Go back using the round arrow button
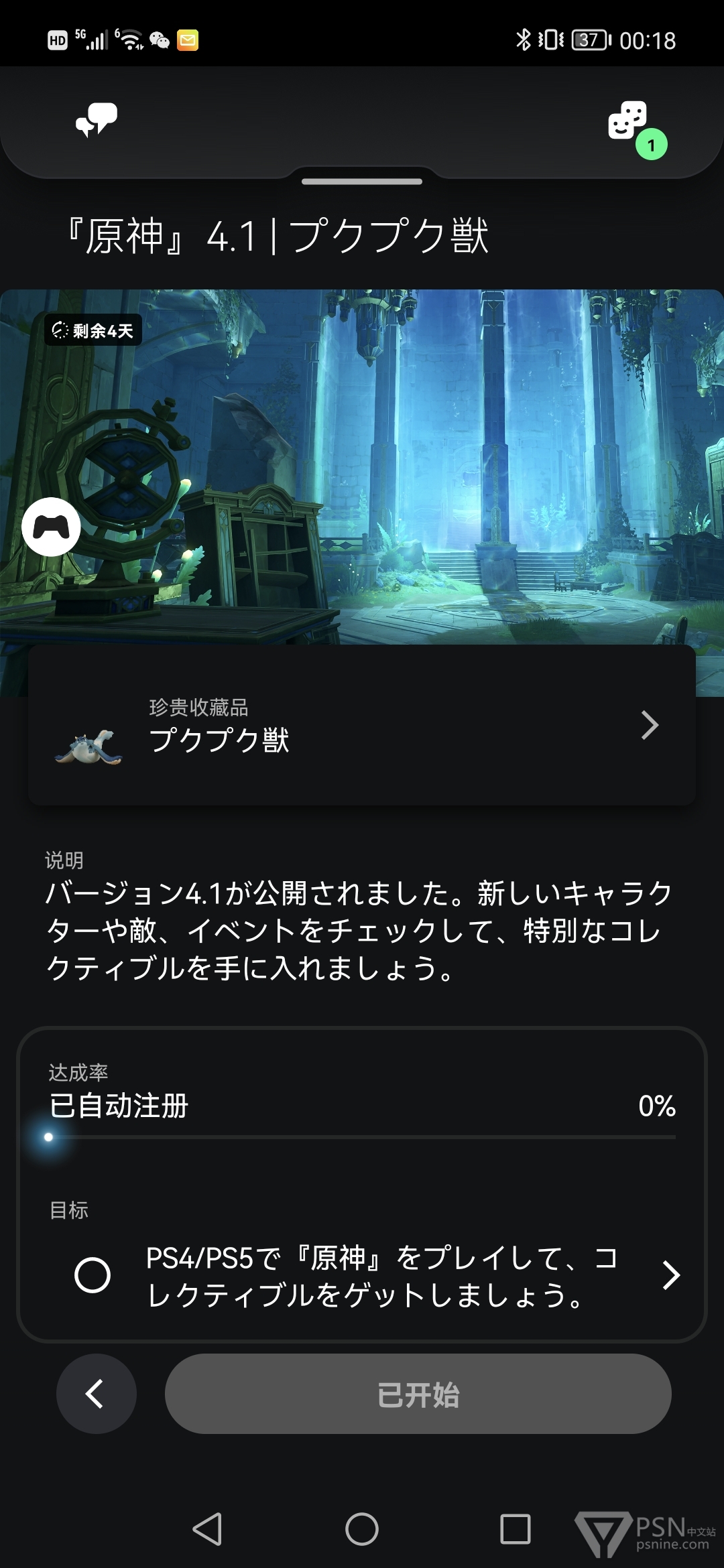 tap(97, 1394)
